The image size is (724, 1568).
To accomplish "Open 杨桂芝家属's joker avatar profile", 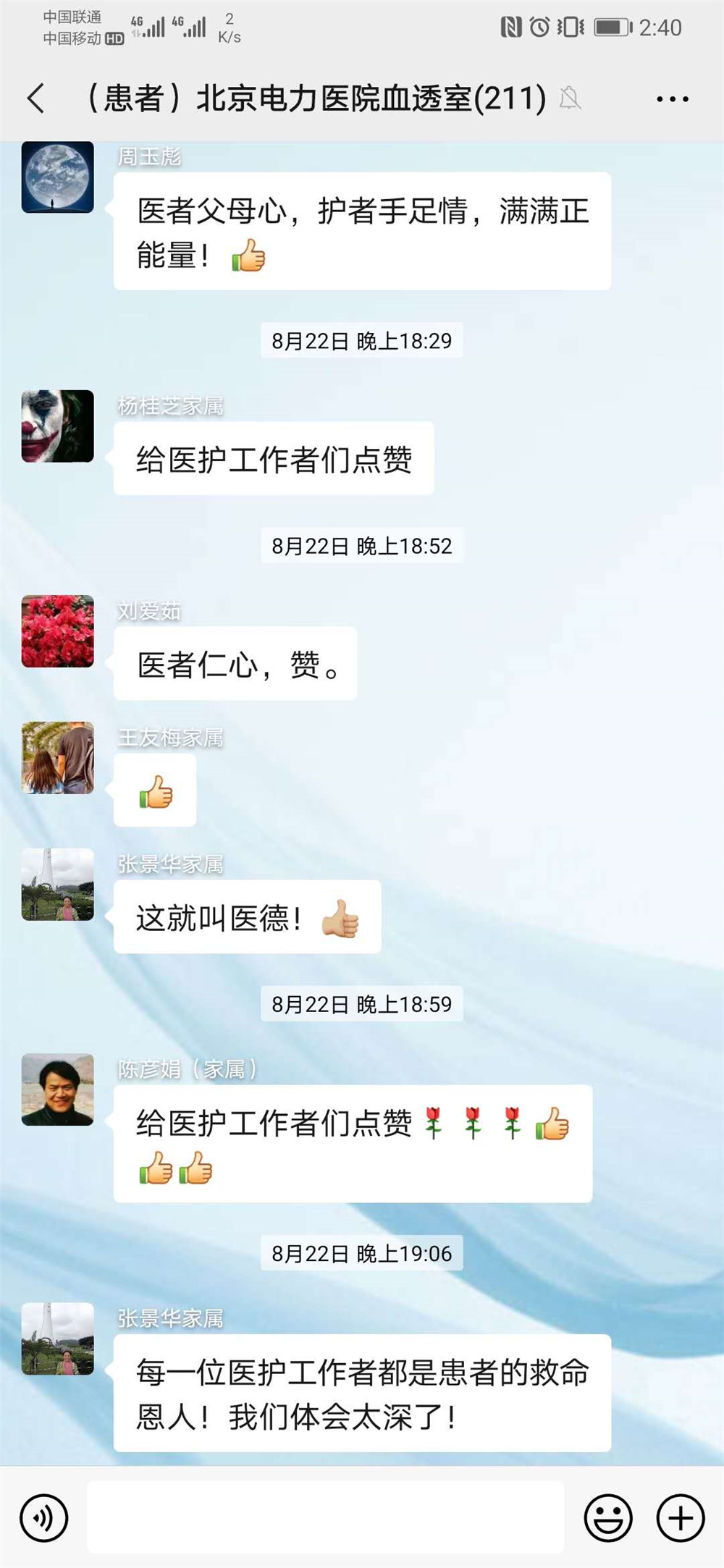I will pos(58,426).
